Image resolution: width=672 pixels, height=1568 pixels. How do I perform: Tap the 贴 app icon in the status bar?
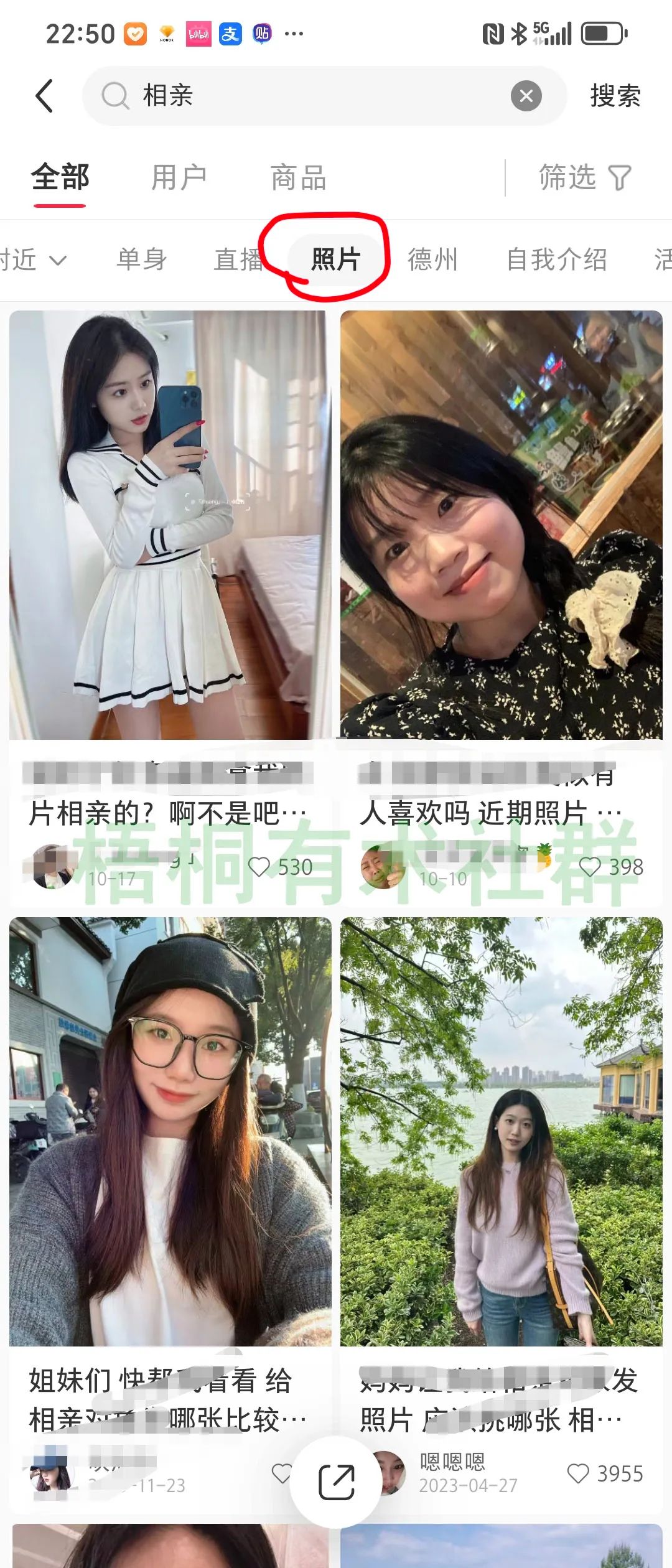(x=261, y=34)
